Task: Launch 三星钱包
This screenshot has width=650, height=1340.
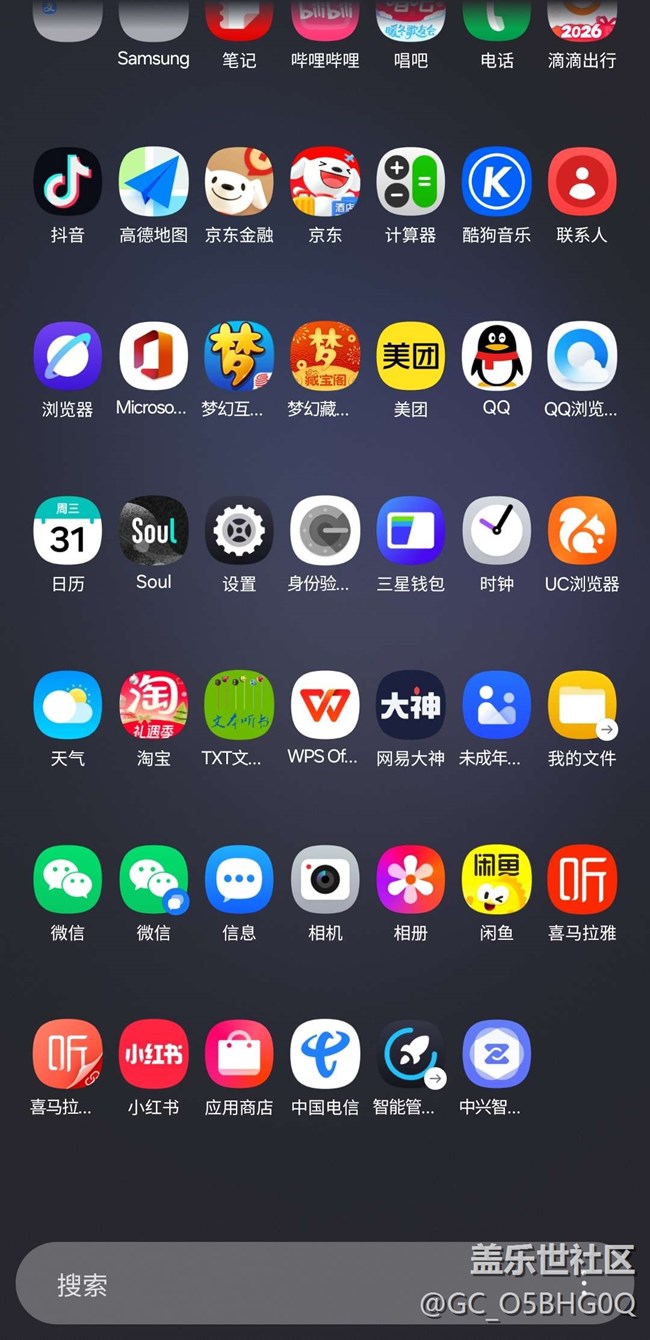Action: coord(410,531)
